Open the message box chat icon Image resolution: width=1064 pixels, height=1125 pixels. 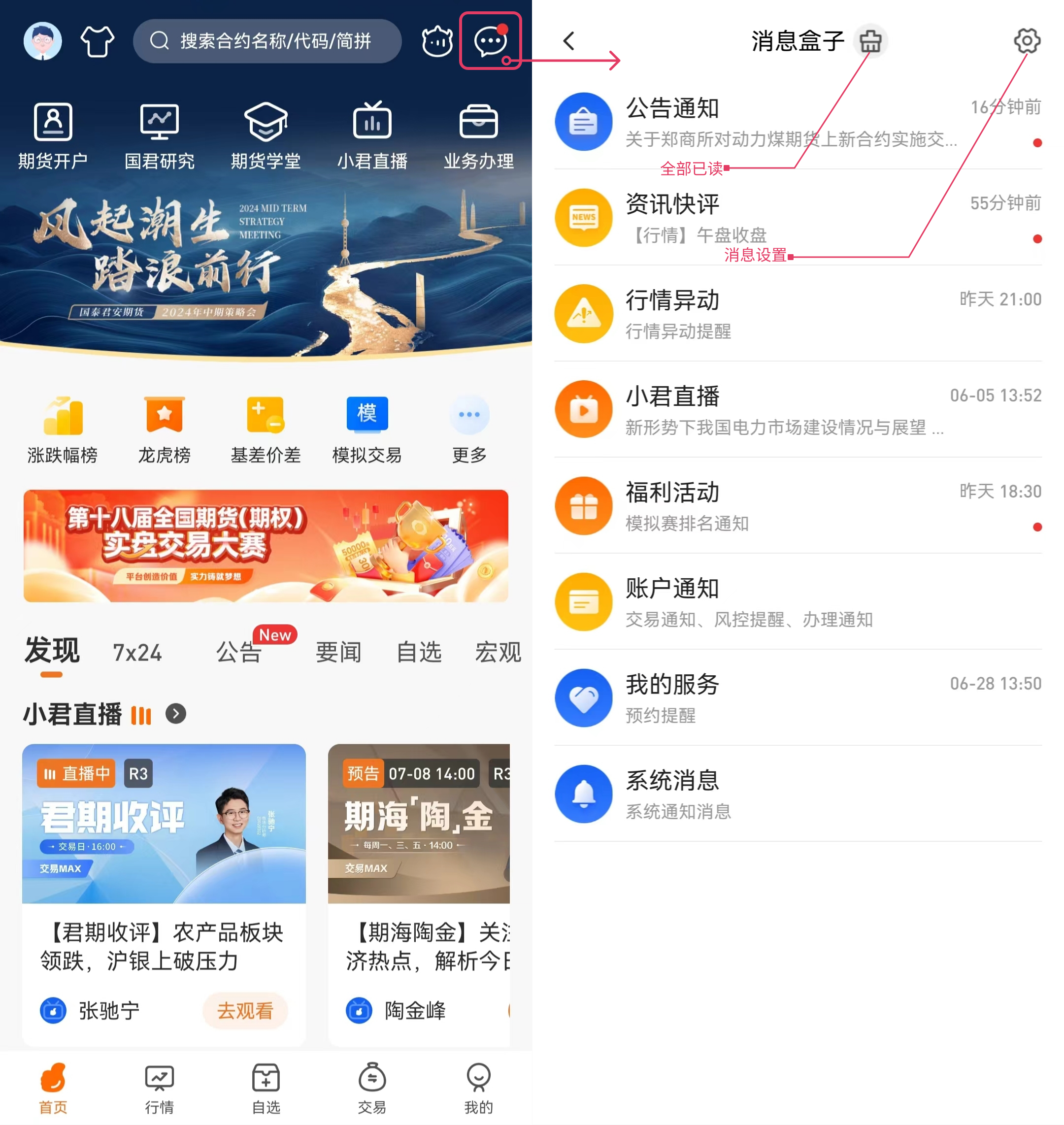(490, 41)
